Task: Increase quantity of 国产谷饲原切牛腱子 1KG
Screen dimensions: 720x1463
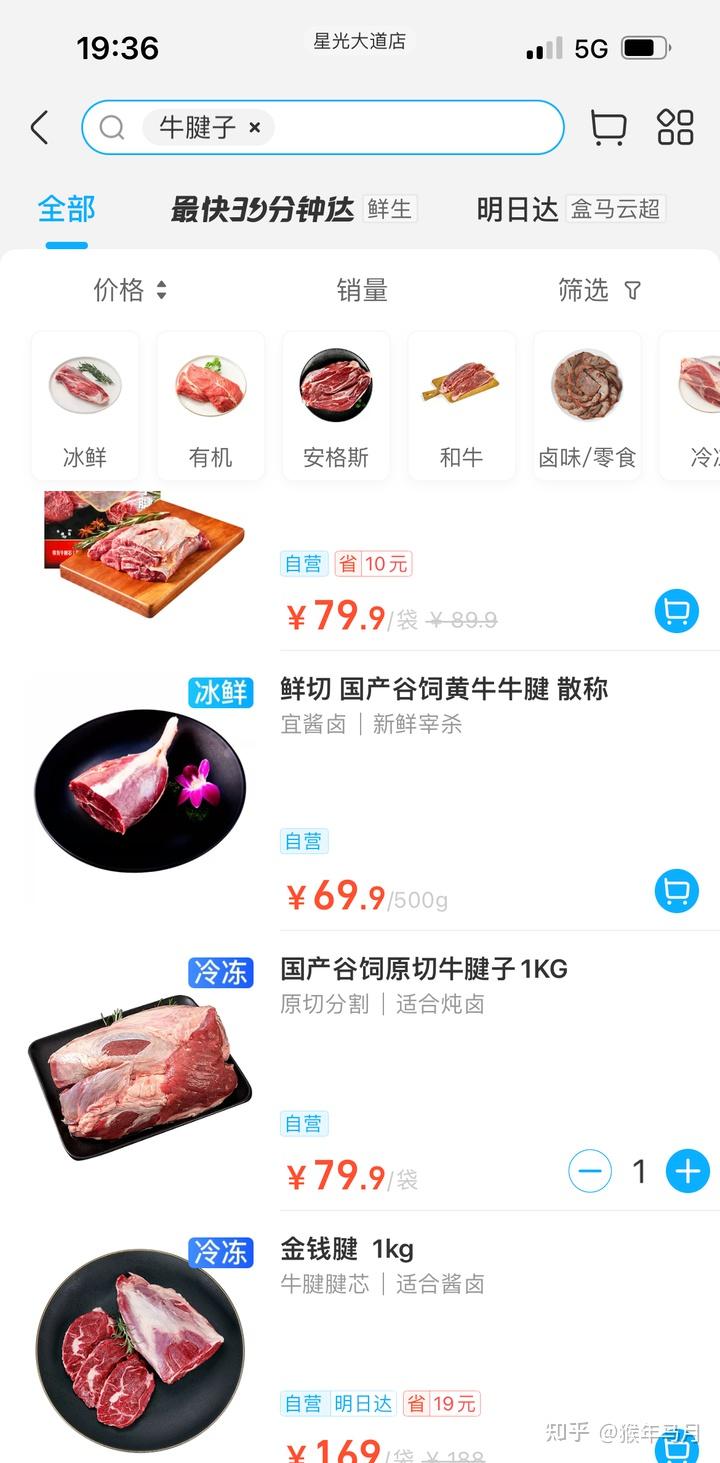Action: [x=687, y=1171]
